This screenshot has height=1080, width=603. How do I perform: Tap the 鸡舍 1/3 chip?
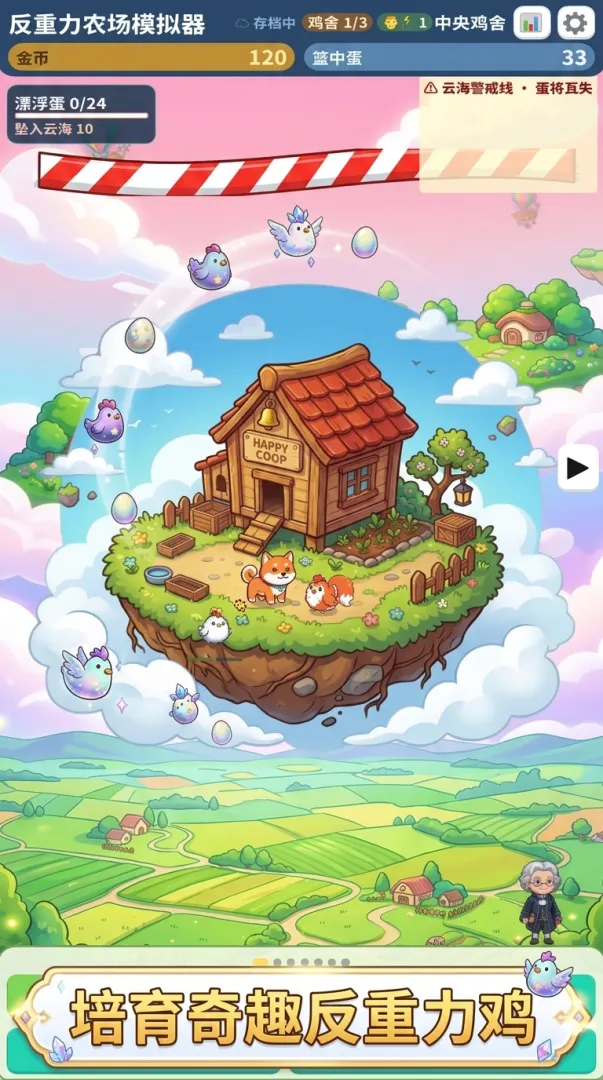pos(336,23)
